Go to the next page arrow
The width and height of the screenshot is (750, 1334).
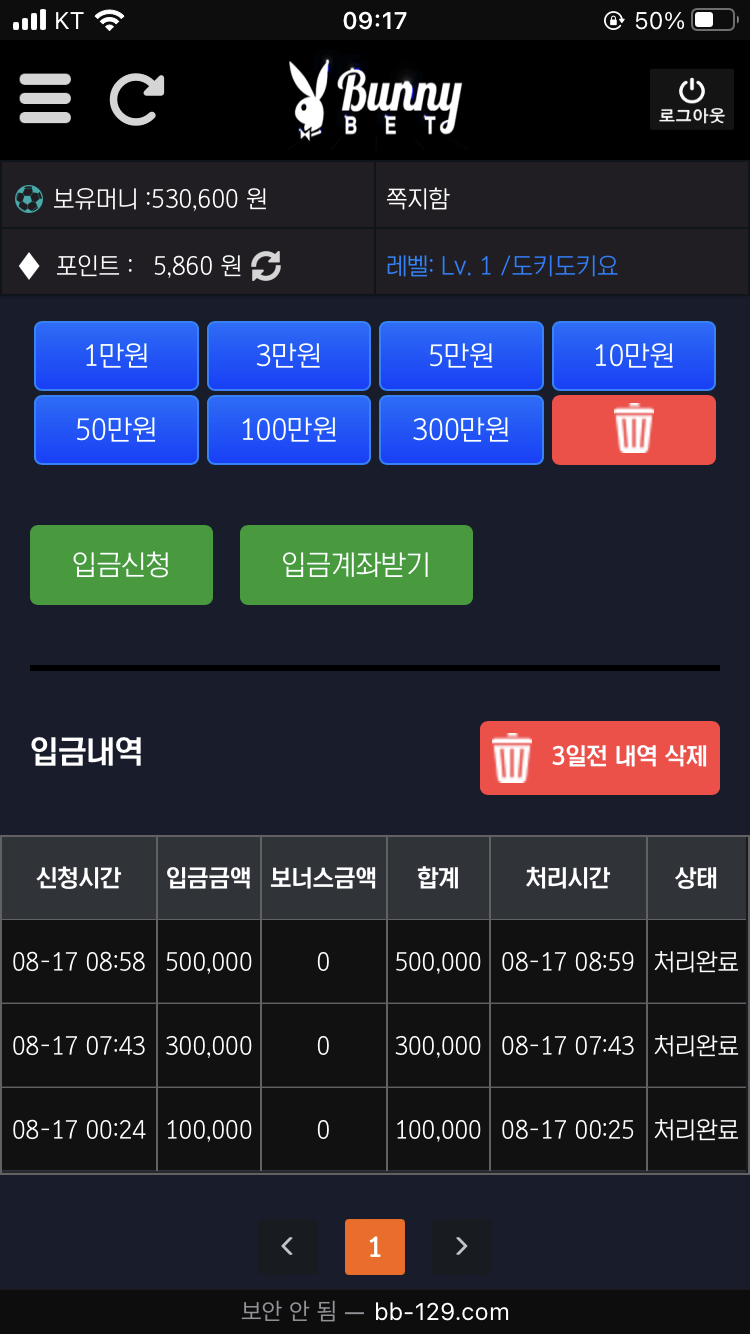coord(461,1246)
